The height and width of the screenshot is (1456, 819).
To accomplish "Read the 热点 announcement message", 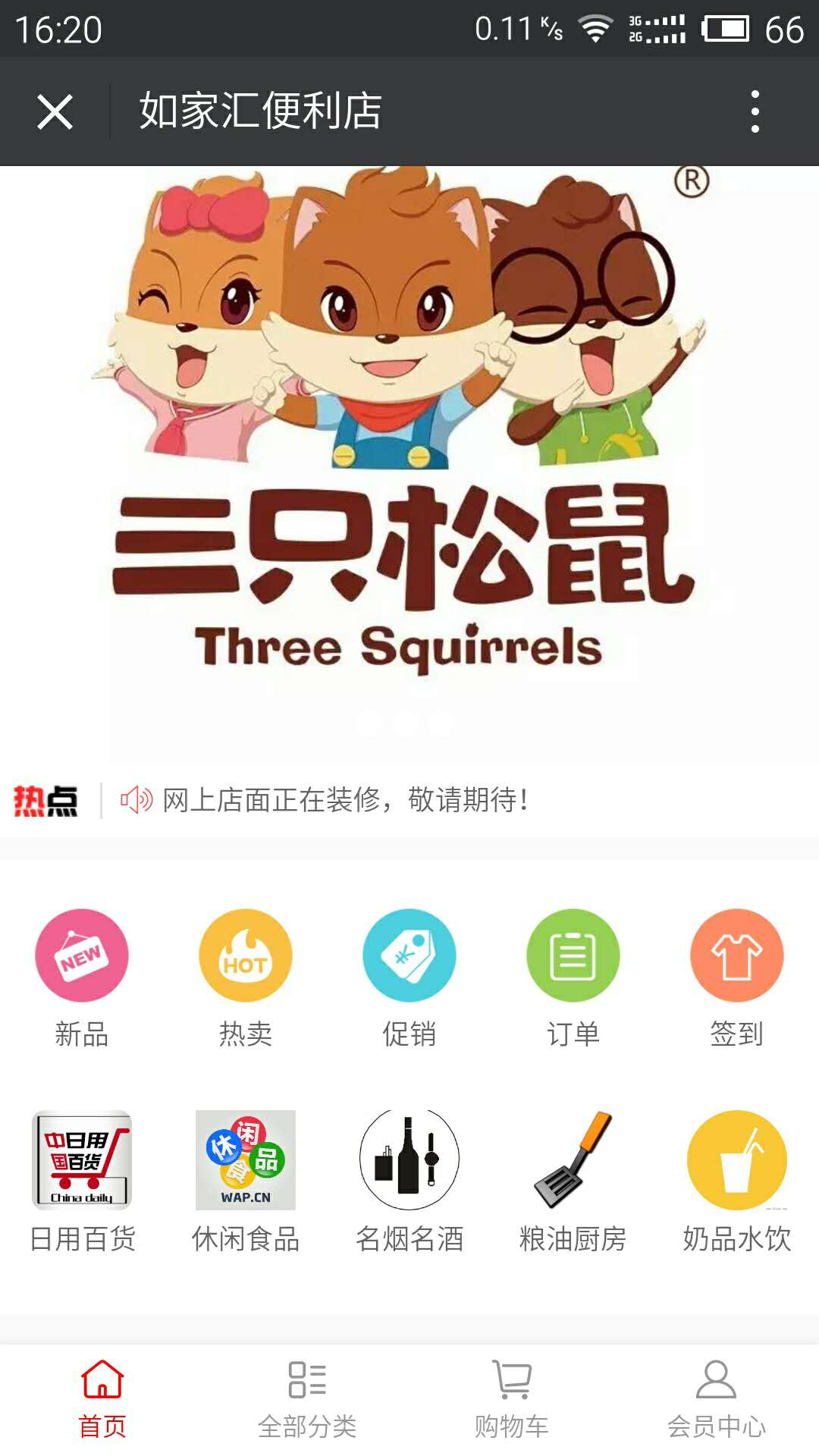I will pos(345,800).
